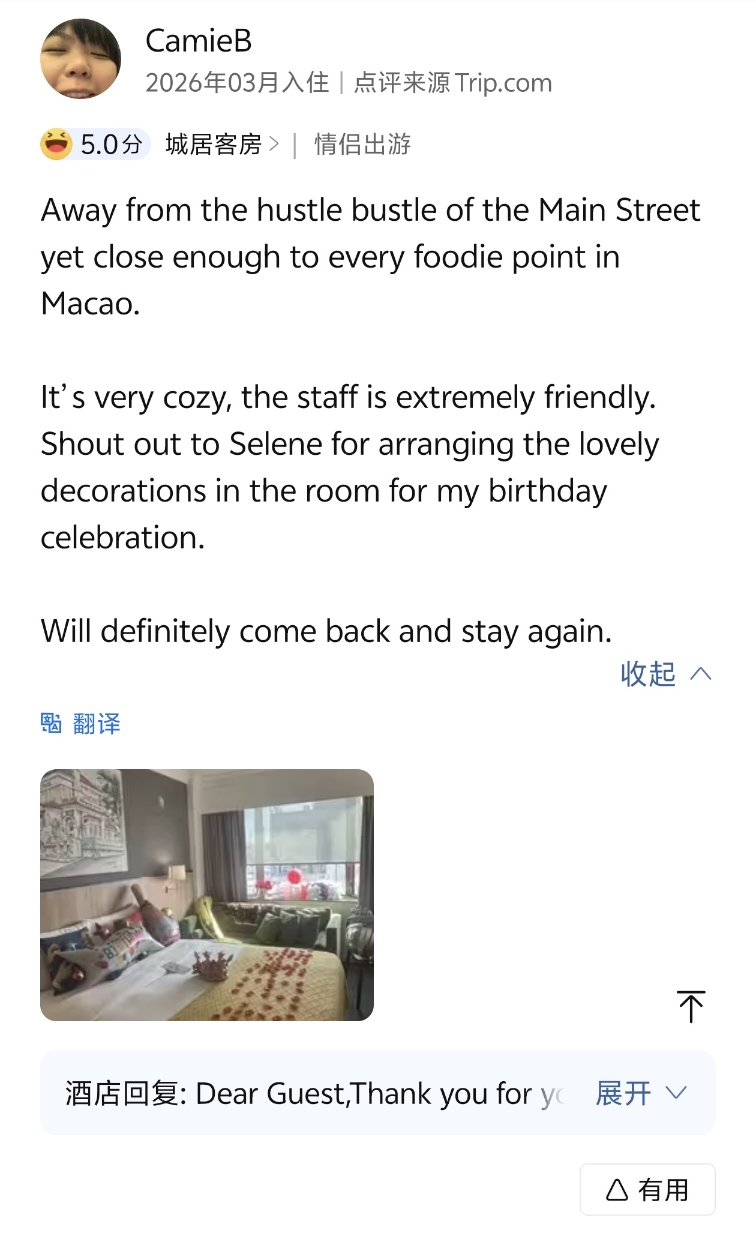This screenshot has width=756, height=1241.
Task: Expand the hotel reply with 展开
Action: (x=640, y=1093)
